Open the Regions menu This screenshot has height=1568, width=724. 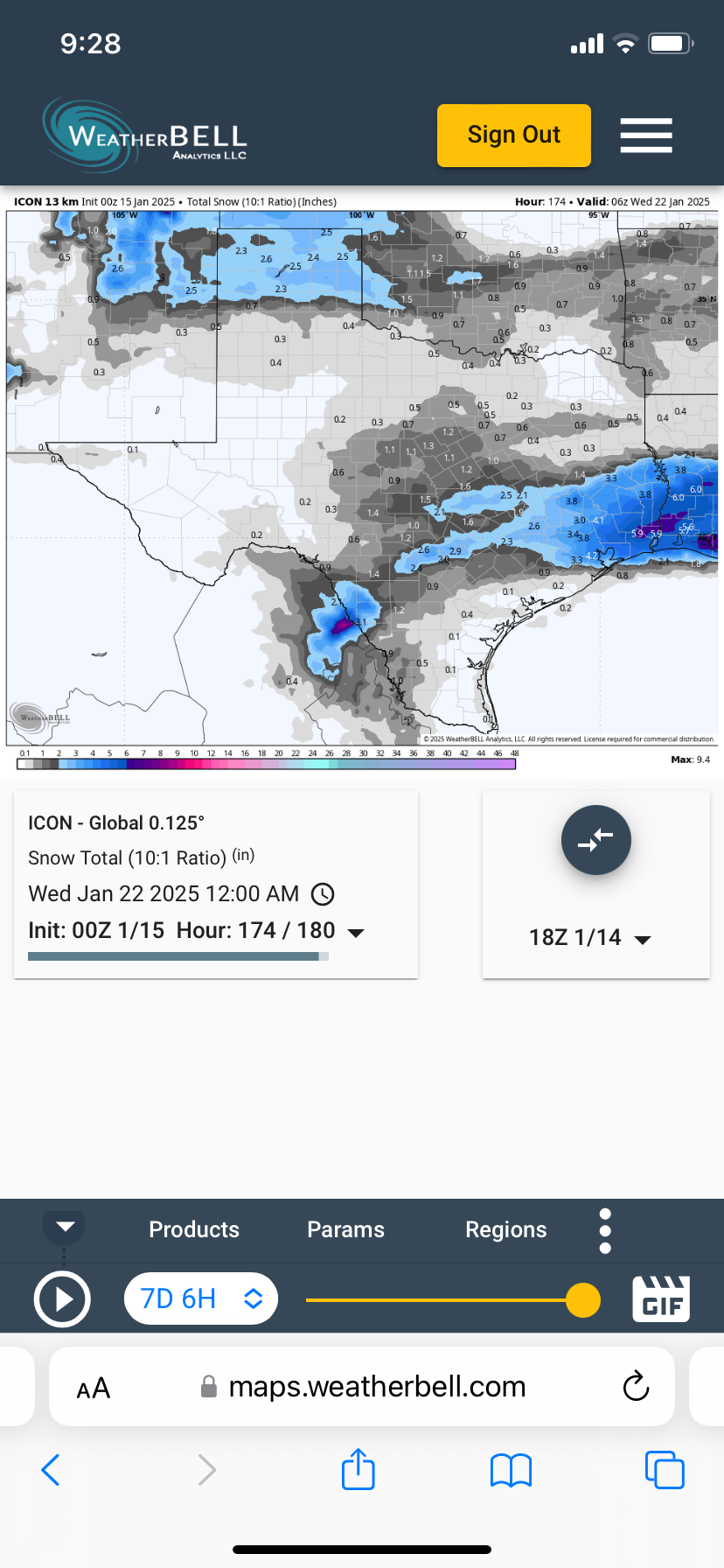[x=505, y=1229]
